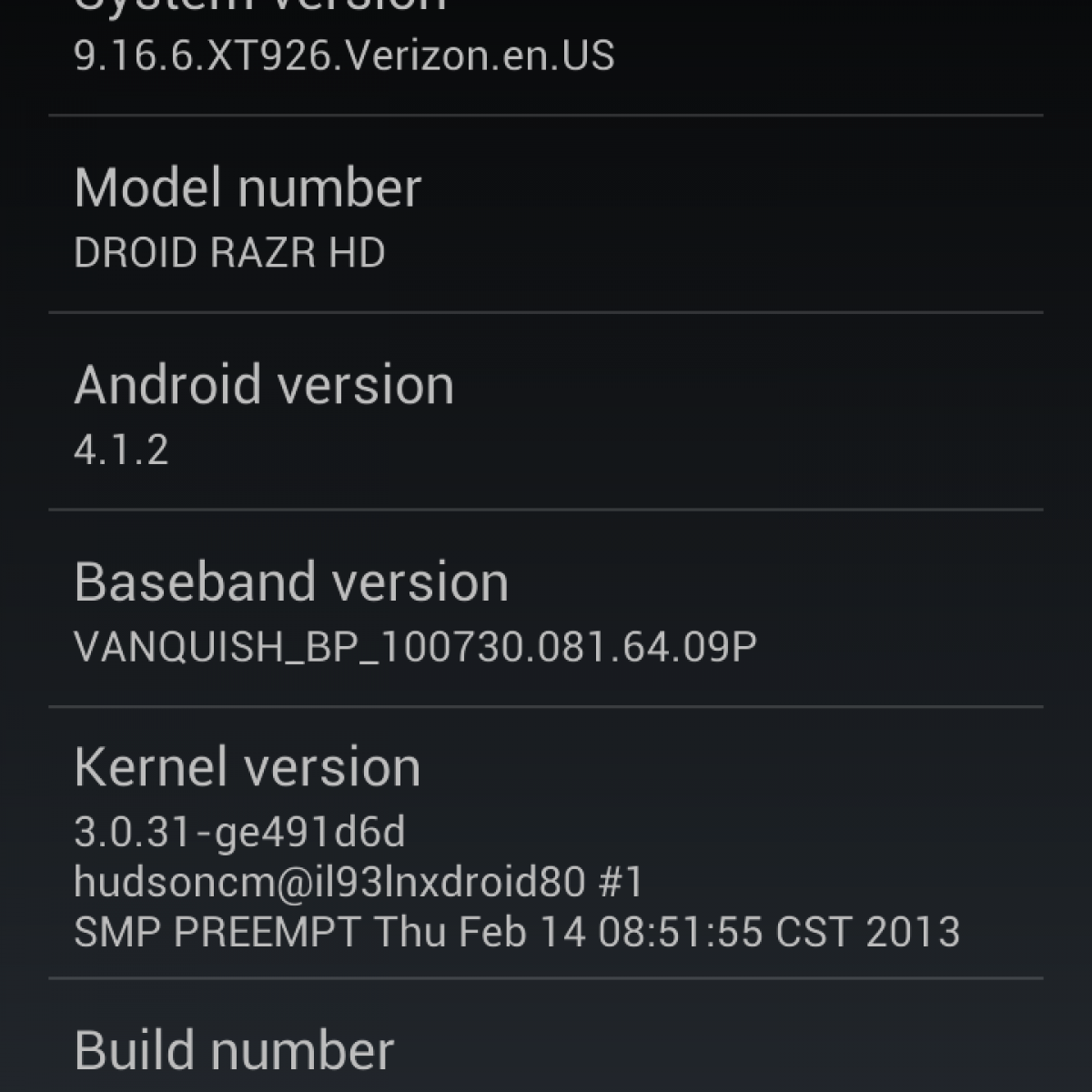
Task: Select the Kernel version entry
Action: (546, 843)
